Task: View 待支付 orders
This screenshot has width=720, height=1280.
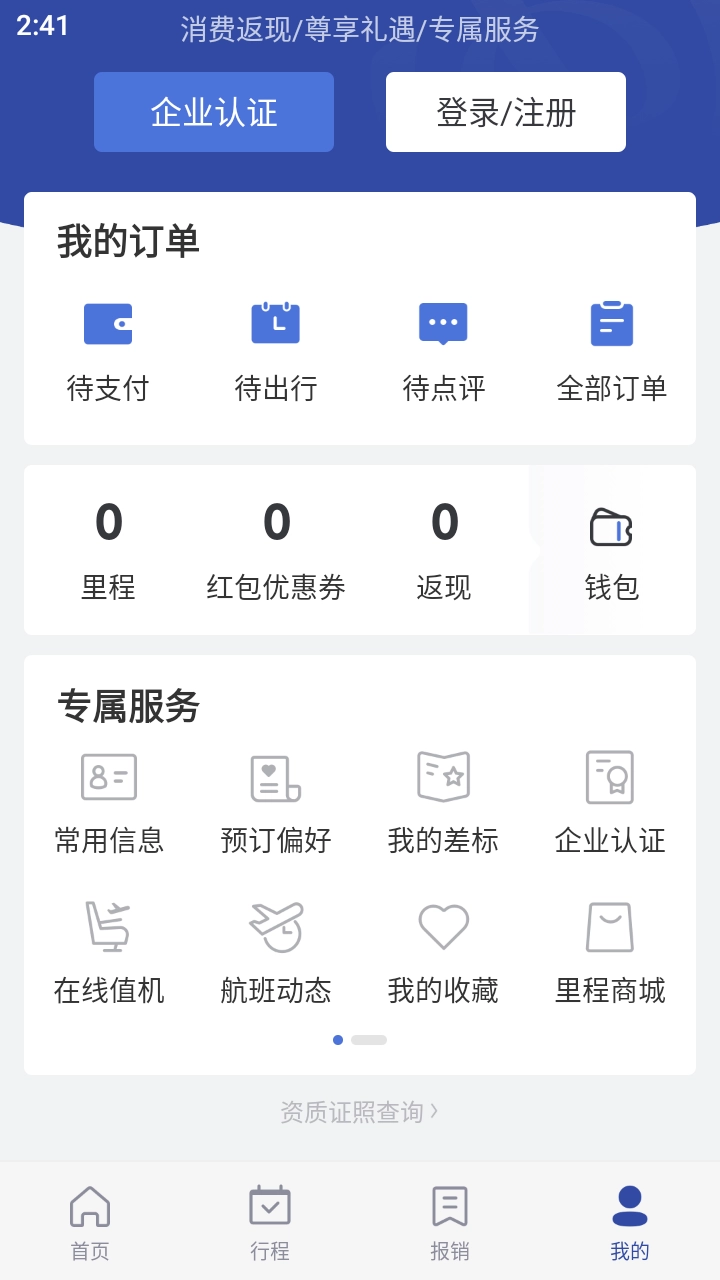Action: pyautogui.click(x=108, y=352)
